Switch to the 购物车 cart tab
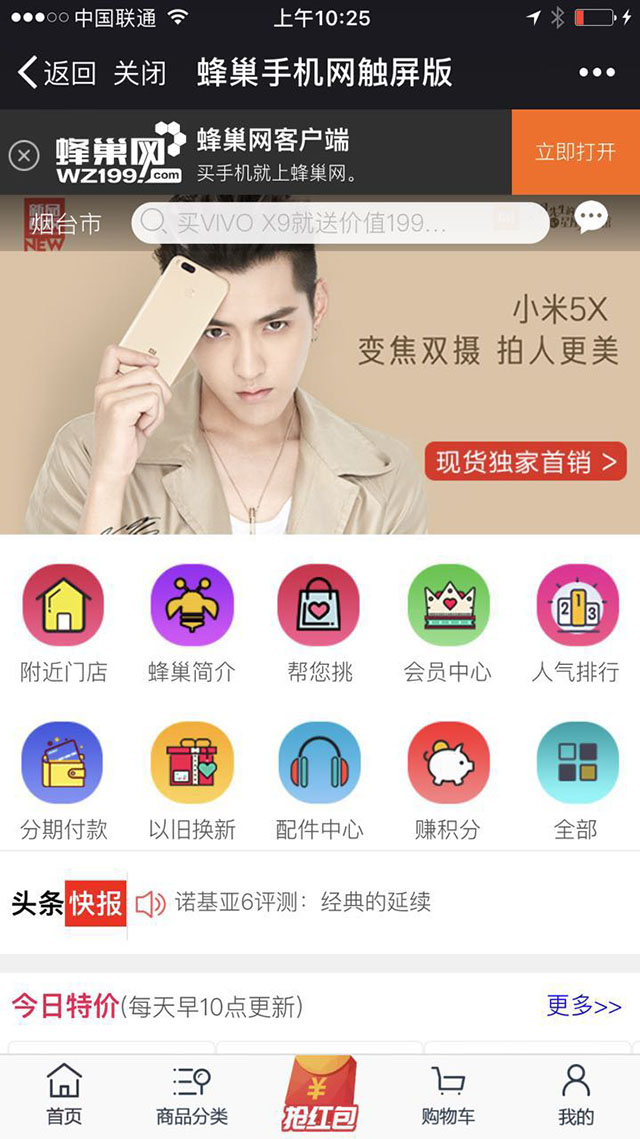The height and width of the screenshot is (1139, 640). click(x=447, y=1096)
